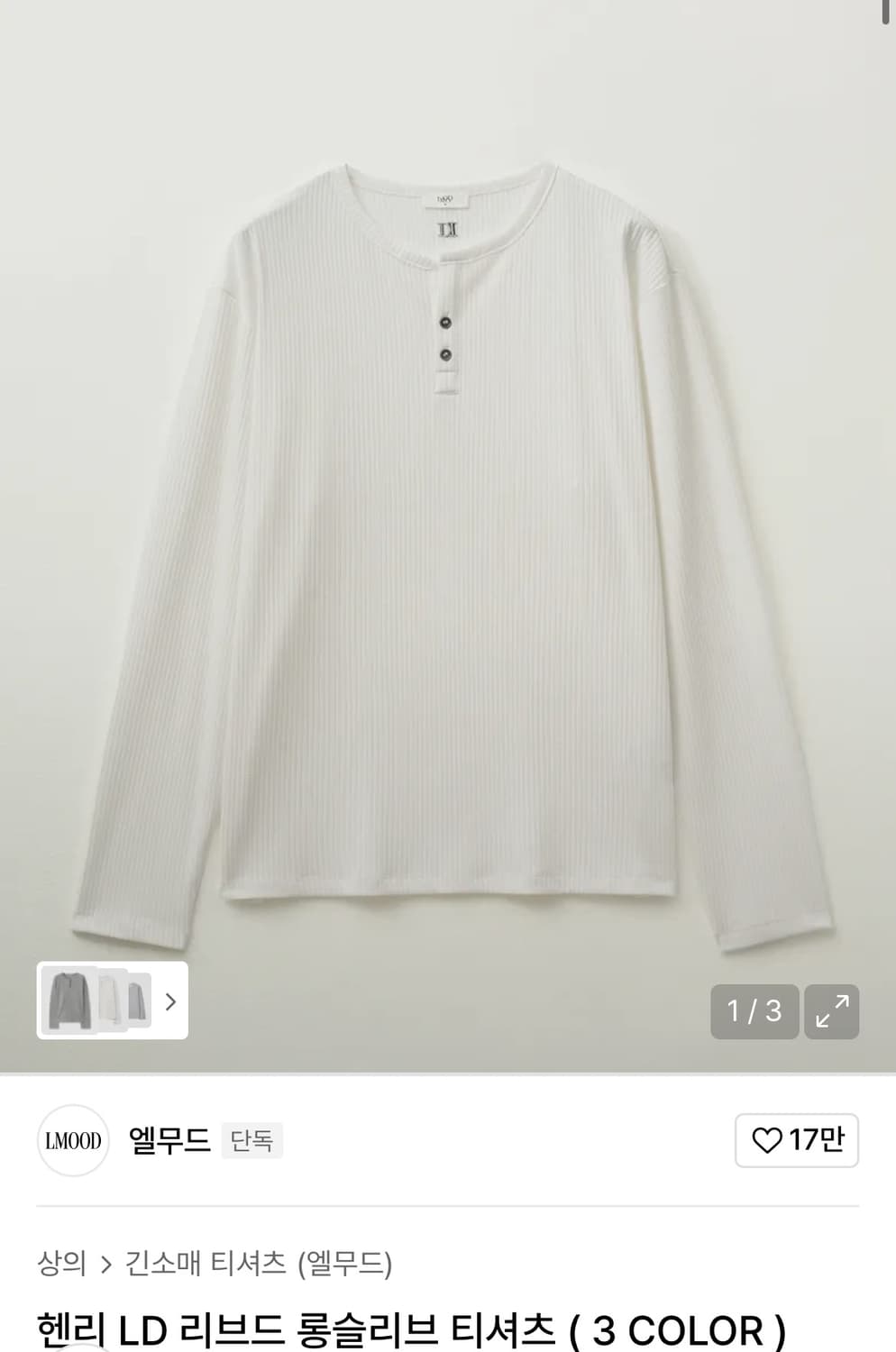Open the color variants thumbnail strip
Viewport: 896px width, 1352px height.
point(113,1000)
